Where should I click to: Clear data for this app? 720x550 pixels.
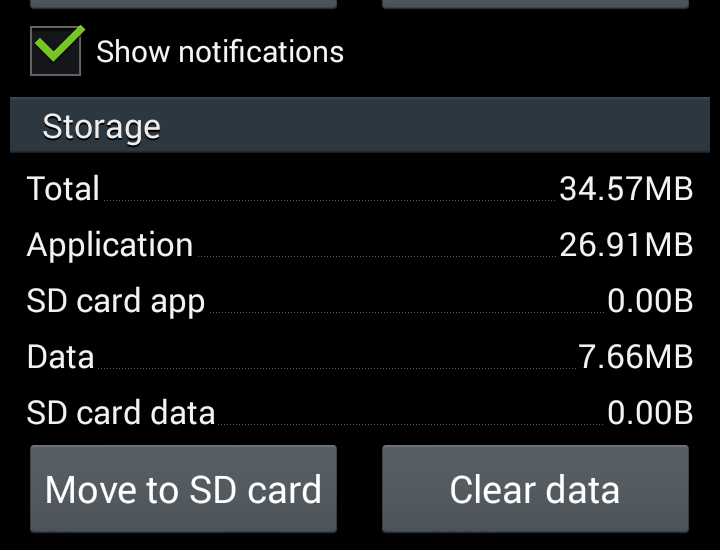pyautogui.click(x=535, y=489)
